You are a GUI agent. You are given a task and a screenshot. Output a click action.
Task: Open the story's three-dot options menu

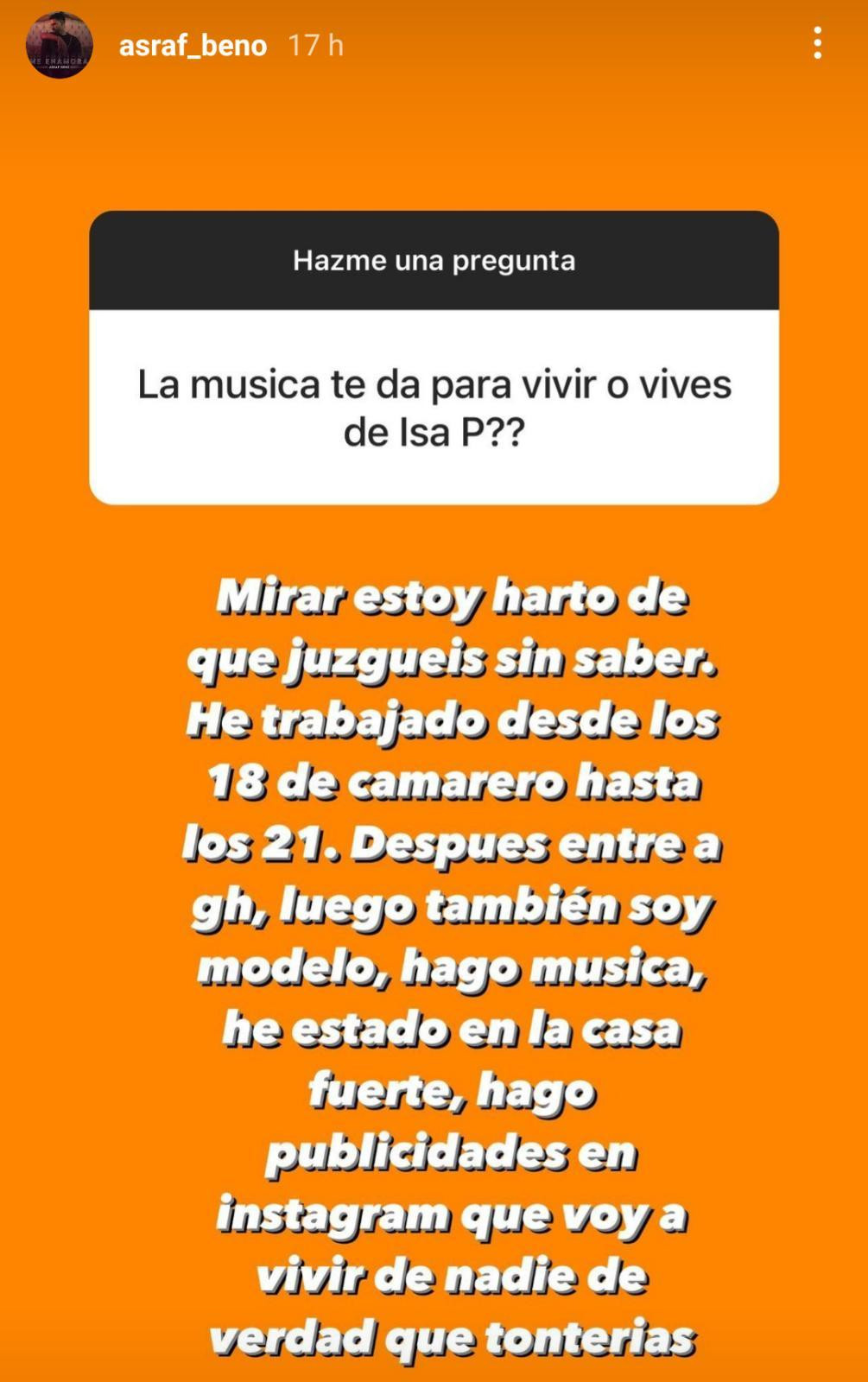816,43
